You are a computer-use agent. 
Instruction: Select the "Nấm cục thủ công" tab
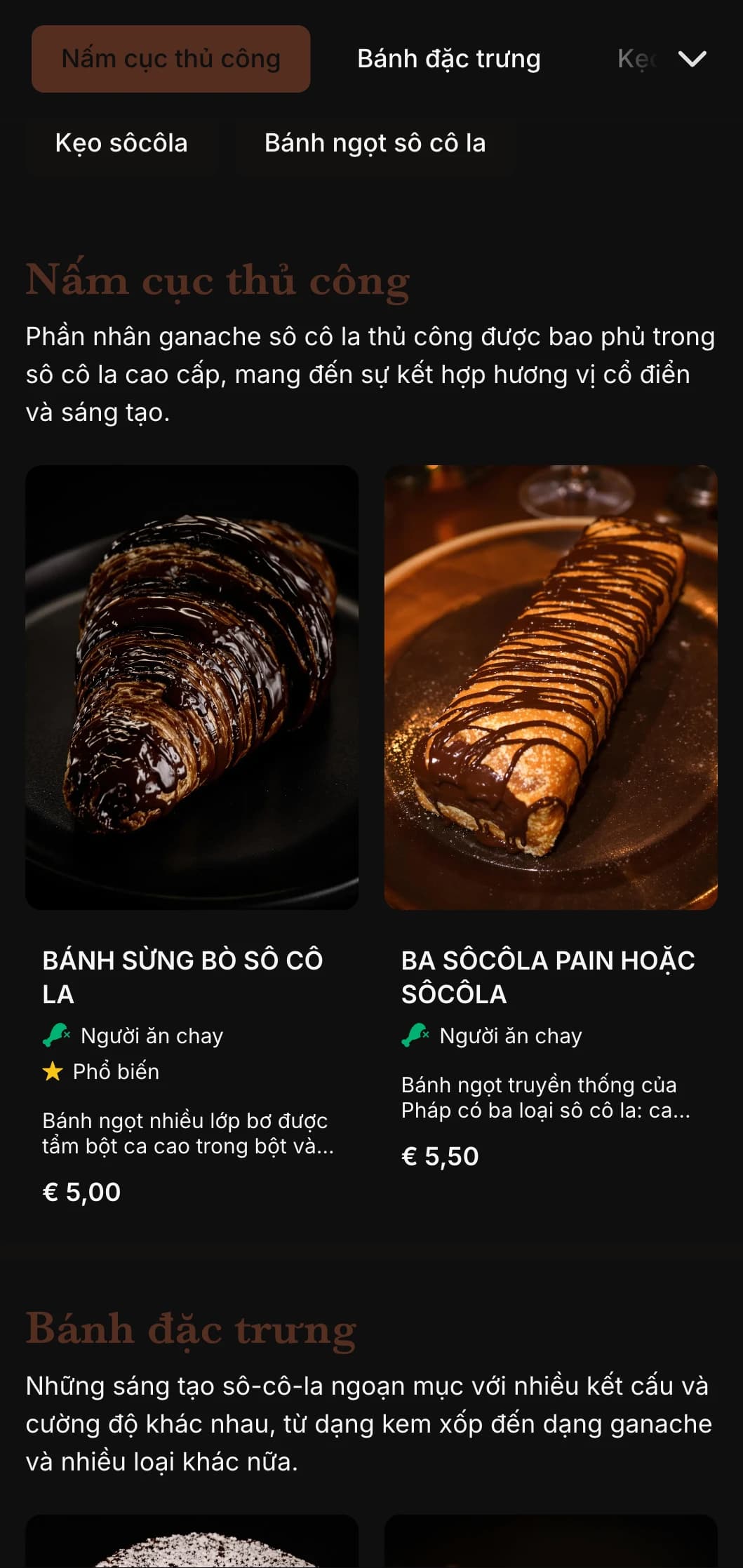coord(170,59)
